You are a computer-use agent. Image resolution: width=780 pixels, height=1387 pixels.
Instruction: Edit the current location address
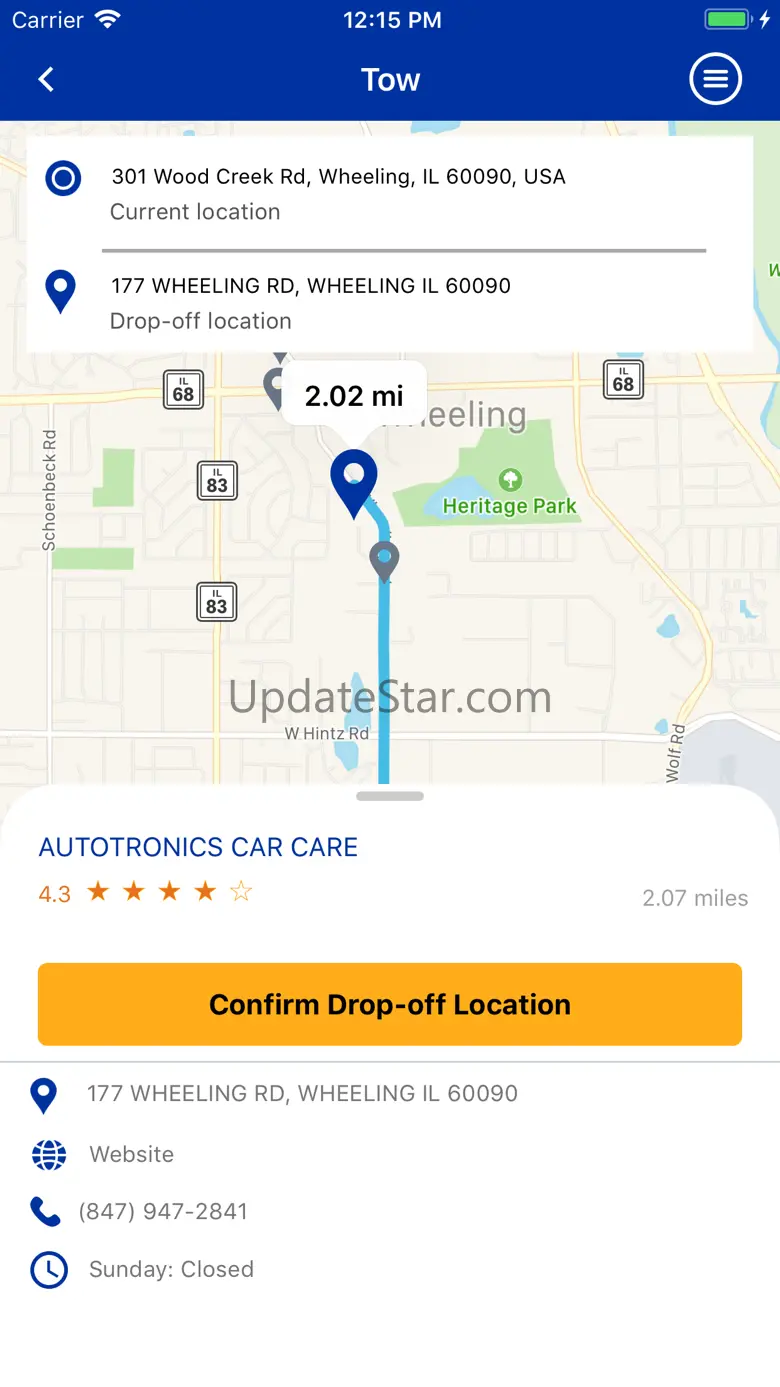coord(338,177)
